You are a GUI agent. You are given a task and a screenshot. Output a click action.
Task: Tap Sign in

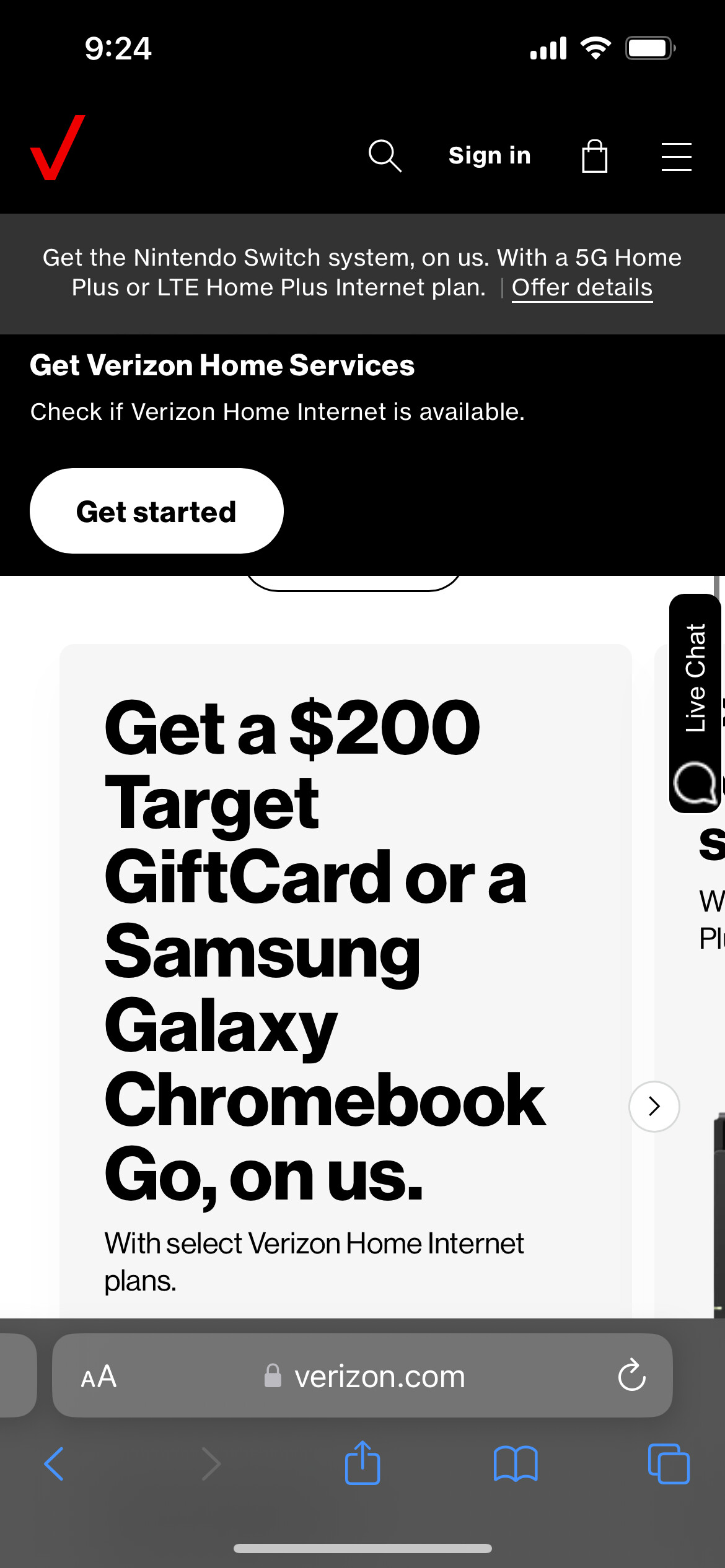point(490,155)
